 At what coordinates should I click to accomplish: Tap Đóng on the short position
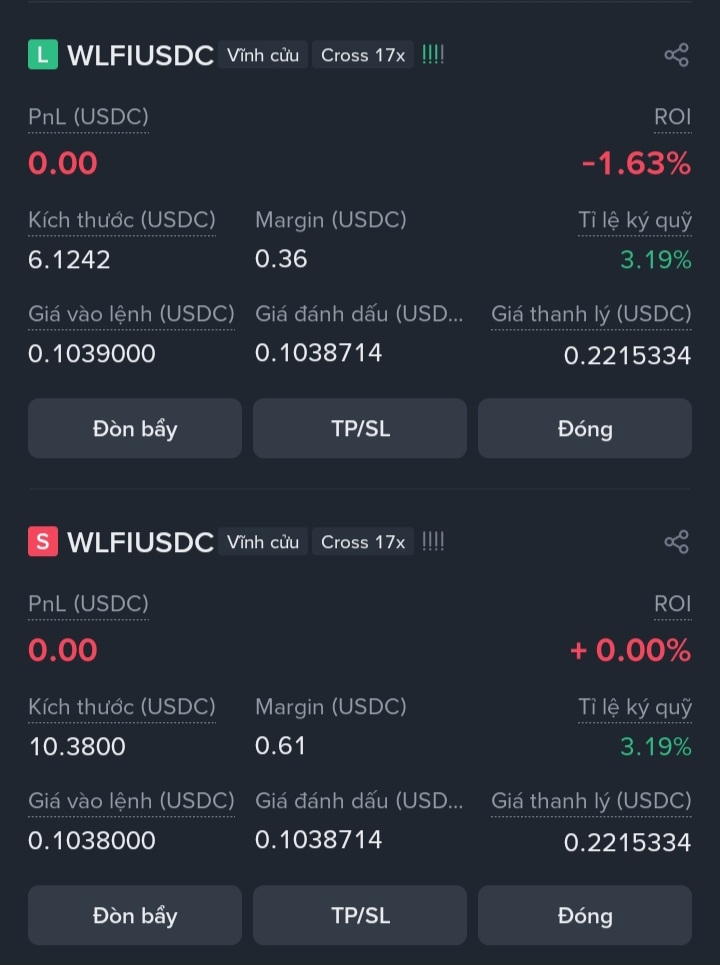(585, 915)
